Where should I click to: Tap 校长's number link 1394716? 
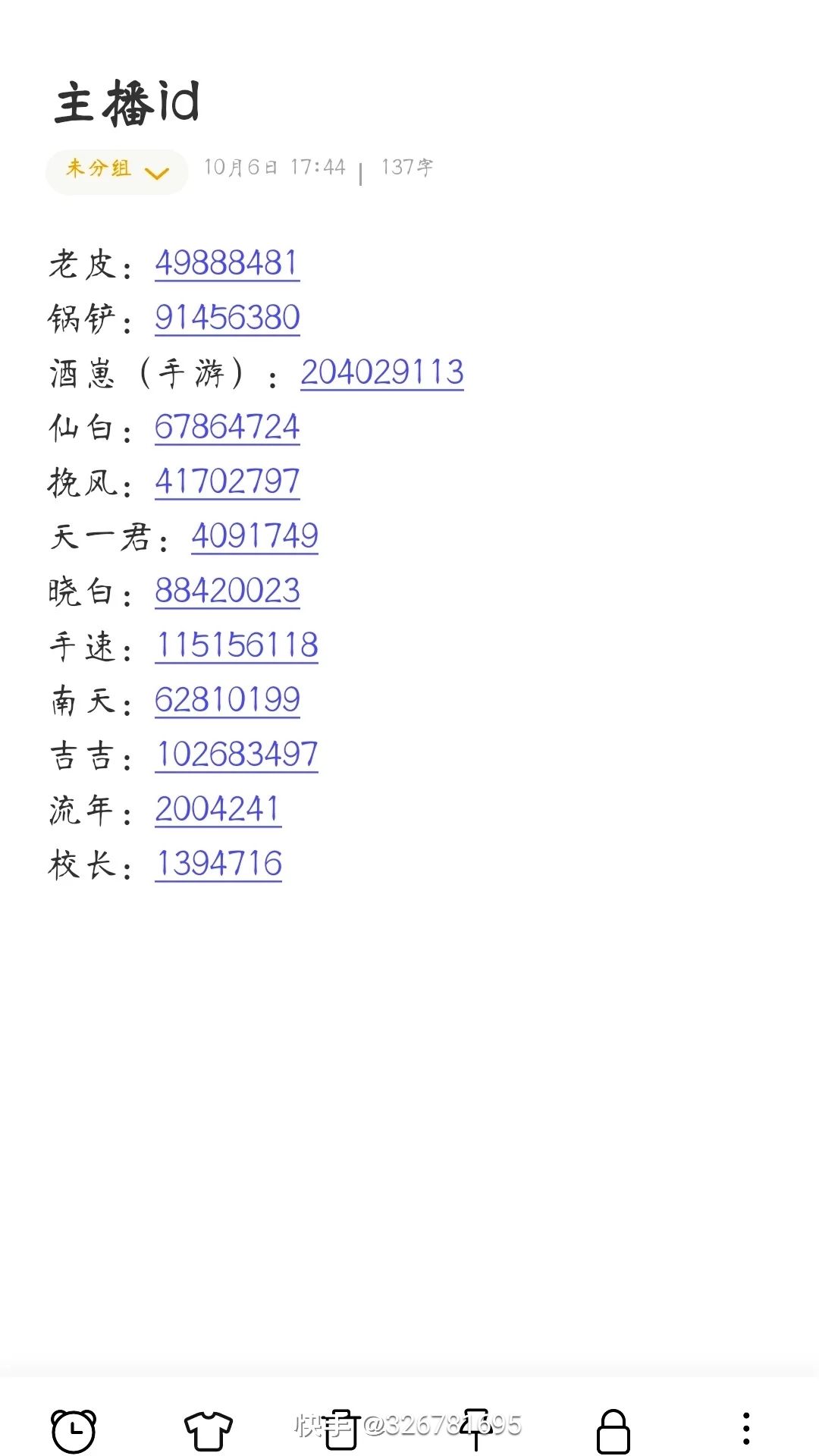pyautogui.click(x=218, y=864)
